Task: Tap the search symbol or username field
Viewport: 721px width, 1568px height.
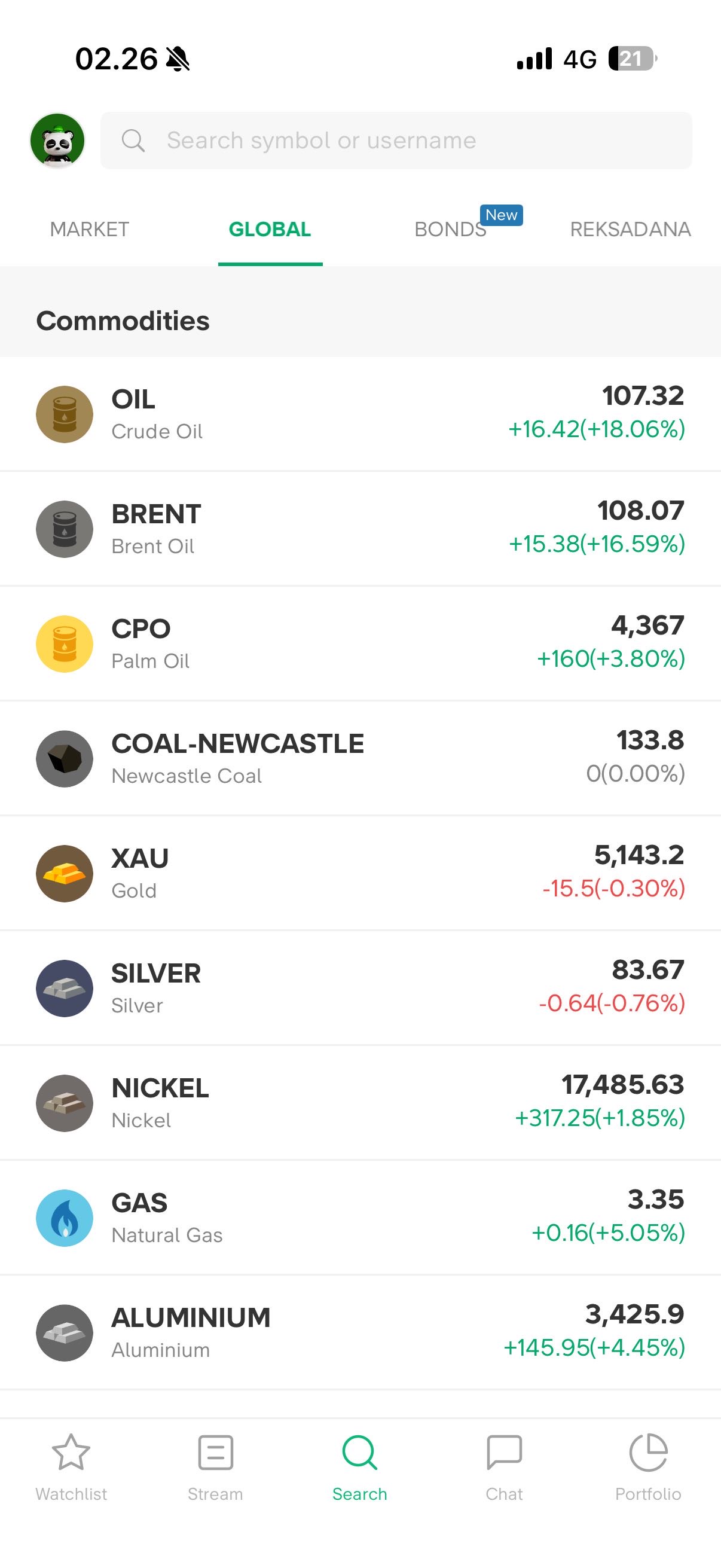Action: coord(396,141)
